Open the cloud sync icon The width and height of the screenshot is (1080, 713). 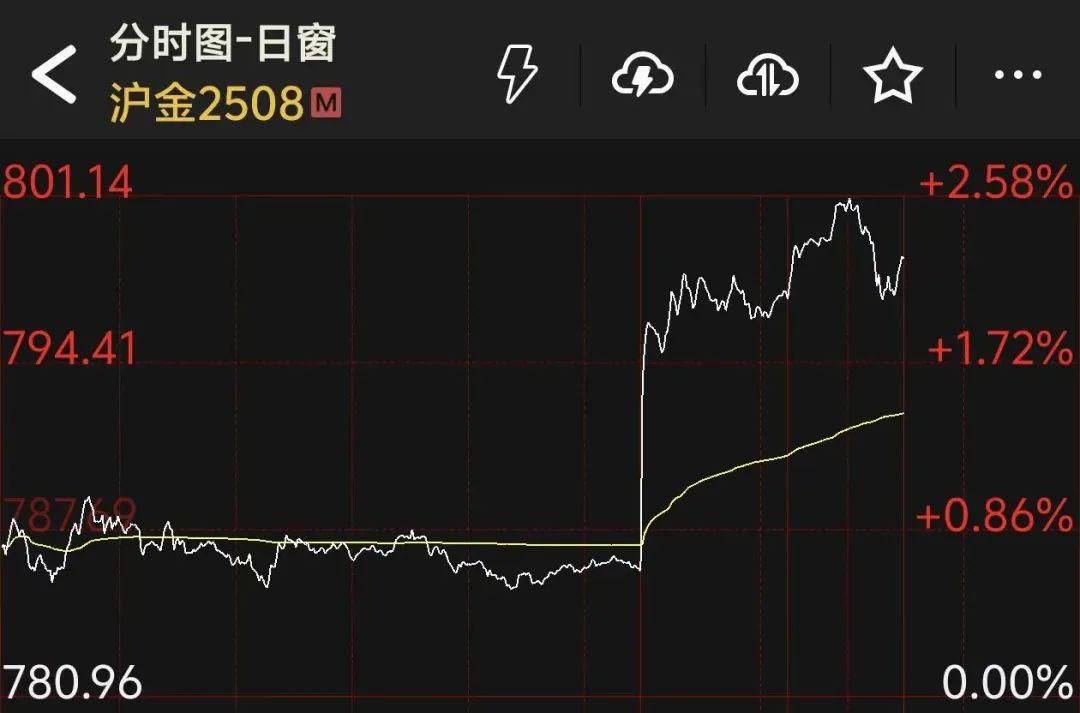coord(767,75)
